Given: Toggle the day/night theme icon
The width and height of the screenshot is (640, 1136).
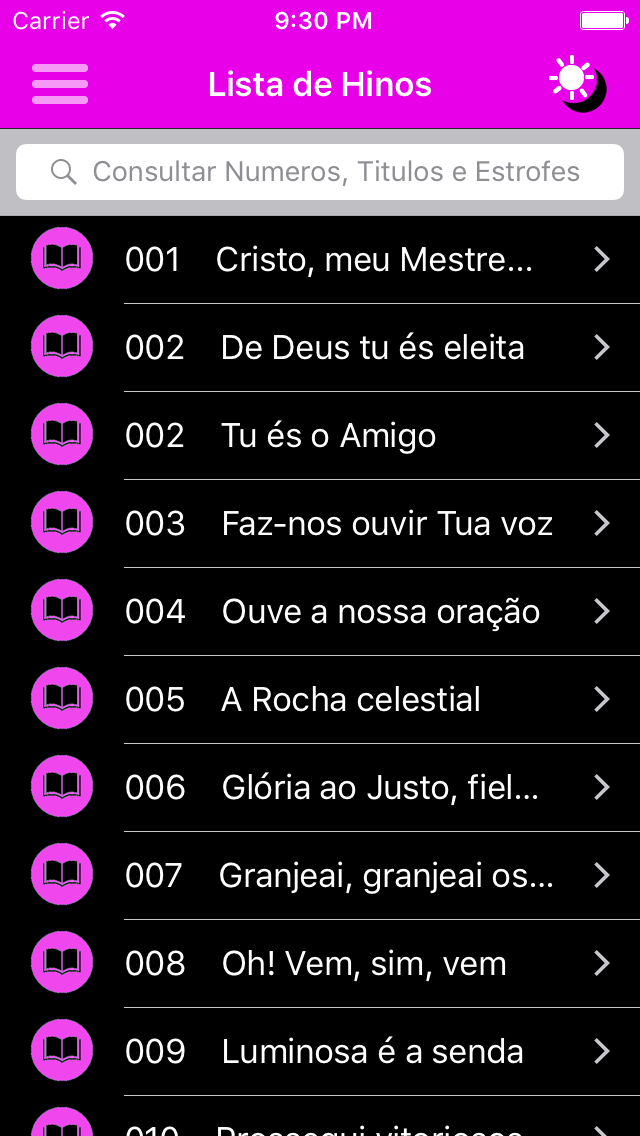Looking at the screenshot, I should click(x=578, y=84).
